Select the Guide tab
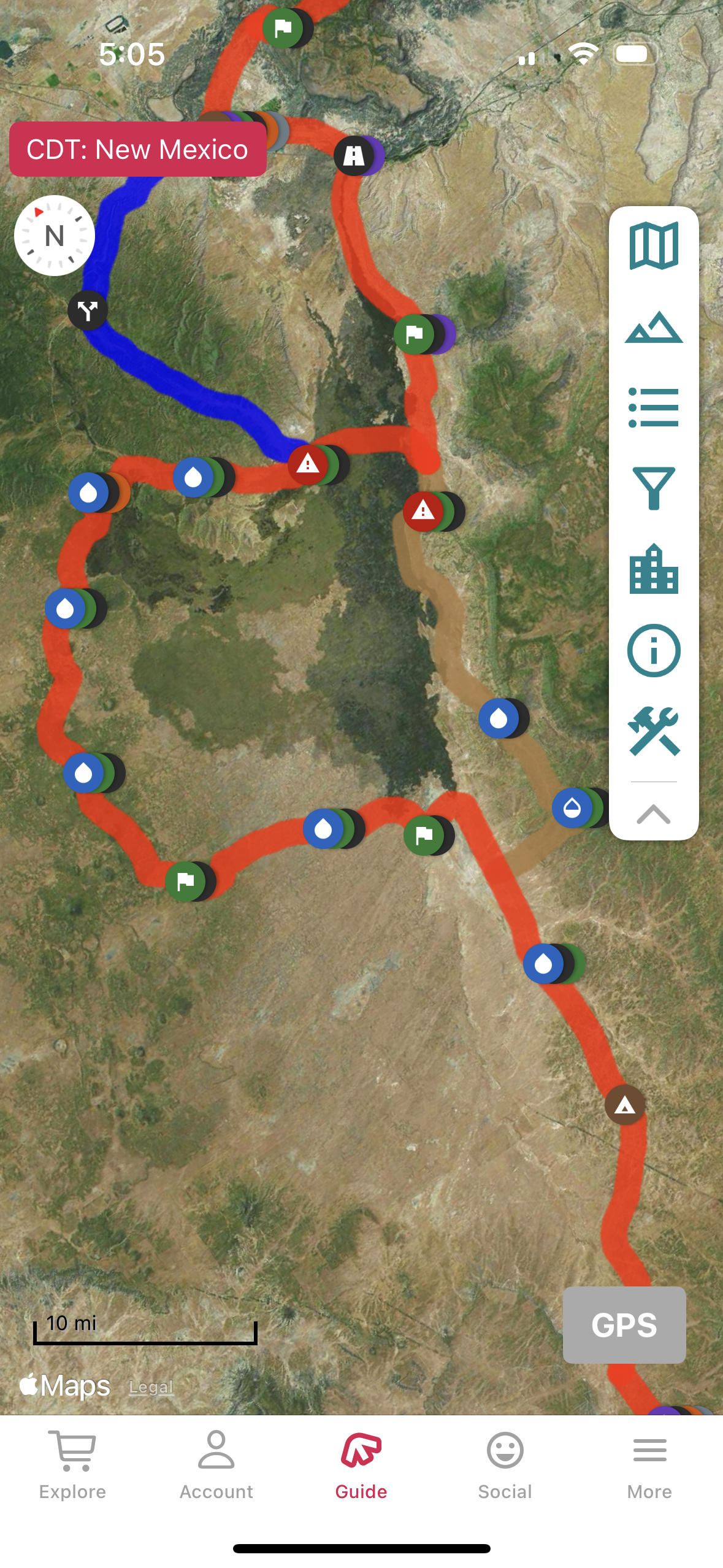The image size is (723, 1568). click(361, 1465)
